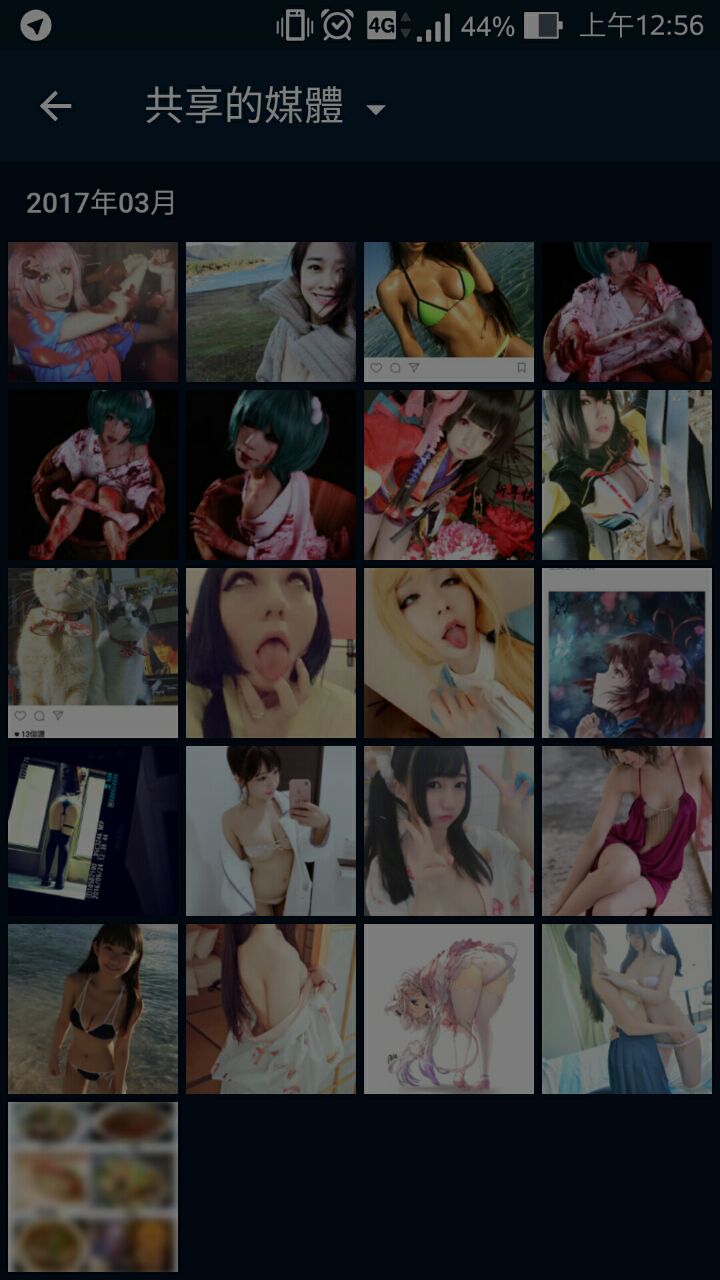Viewport: 720px width, 1280px height.
Task: Open the pastel anime illustration on white background
Action: tap(449, 1009)
